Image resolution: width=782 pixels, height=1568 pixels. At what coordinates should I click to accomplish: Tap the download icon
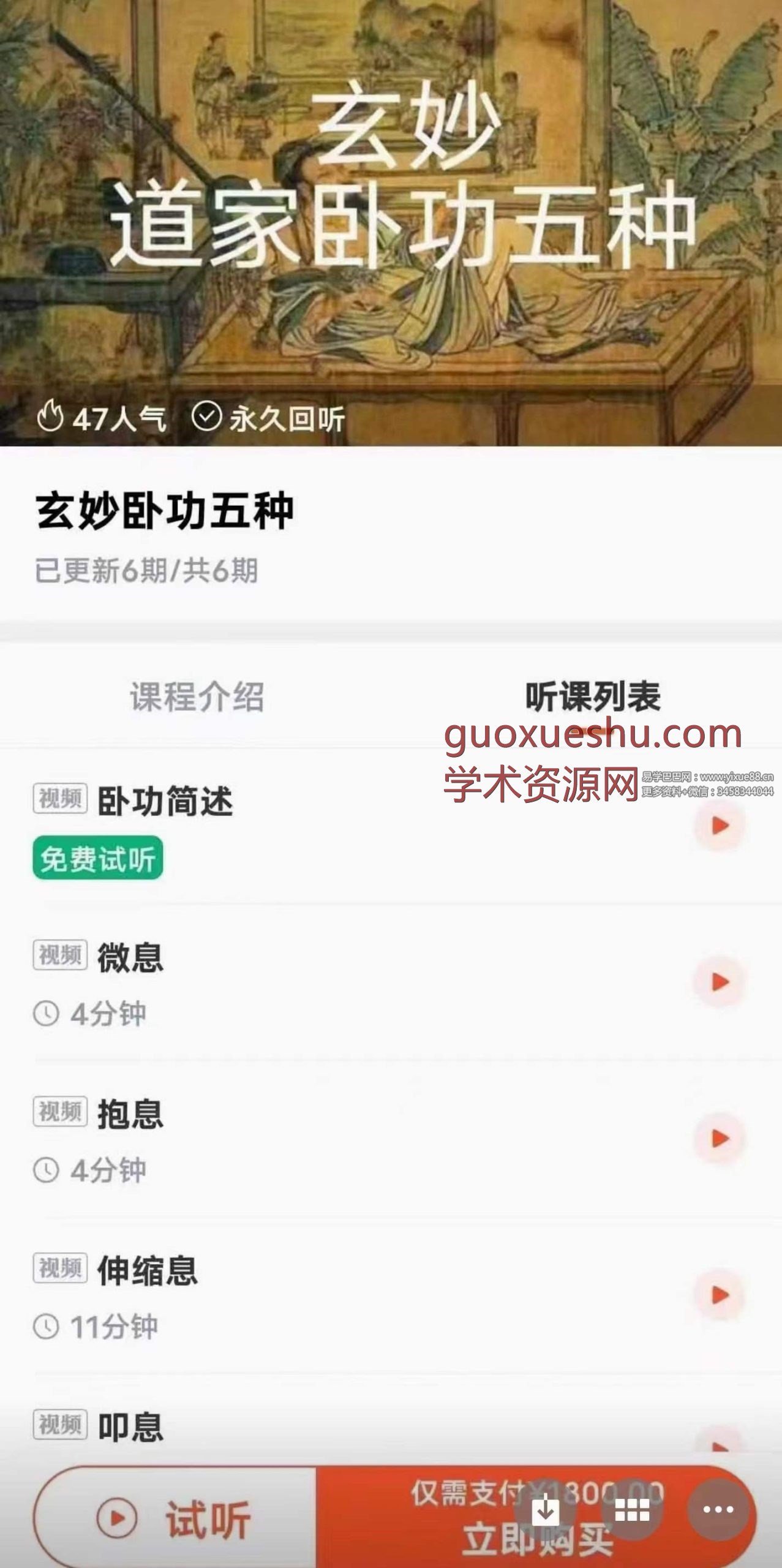tap(545, 1512)
